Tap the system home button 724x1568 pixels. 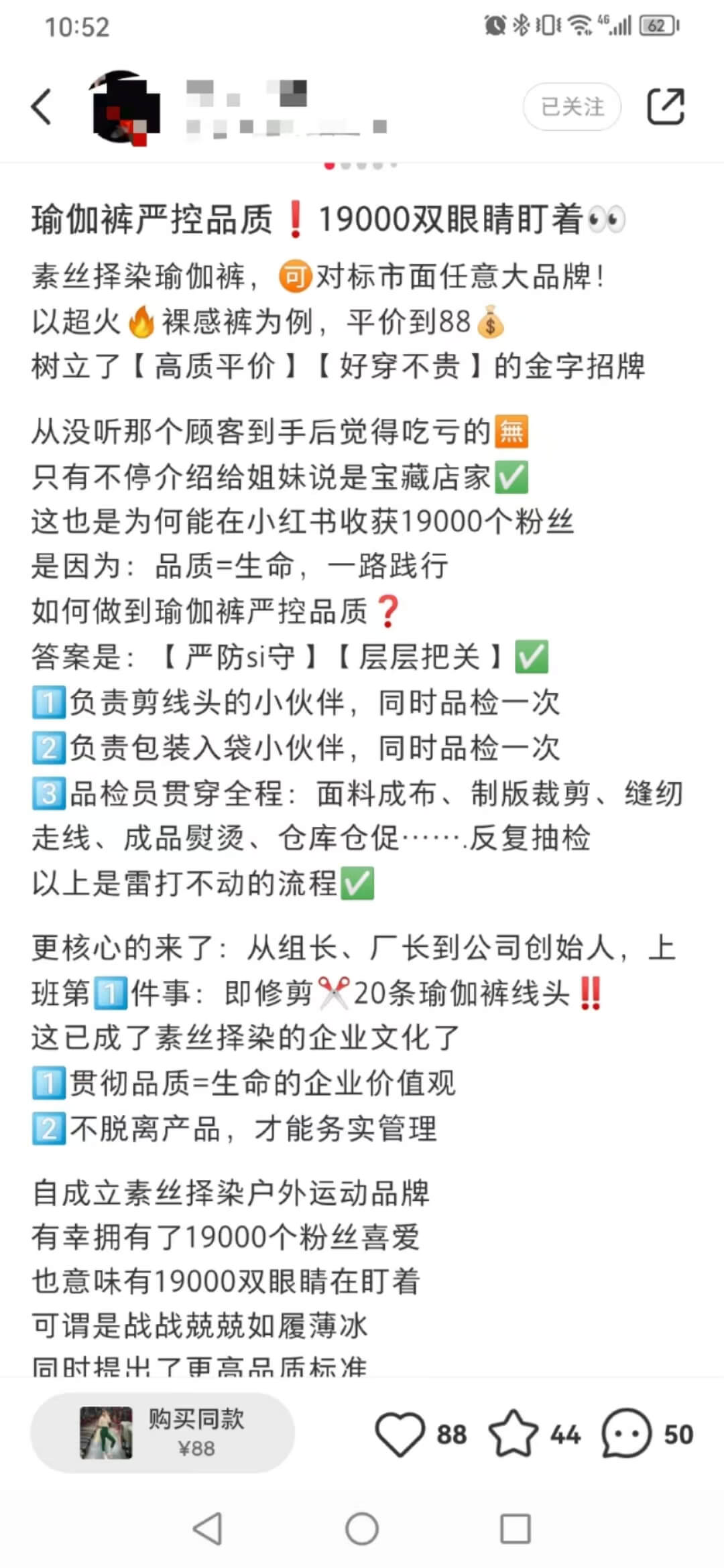click(x=362, y=1529)
